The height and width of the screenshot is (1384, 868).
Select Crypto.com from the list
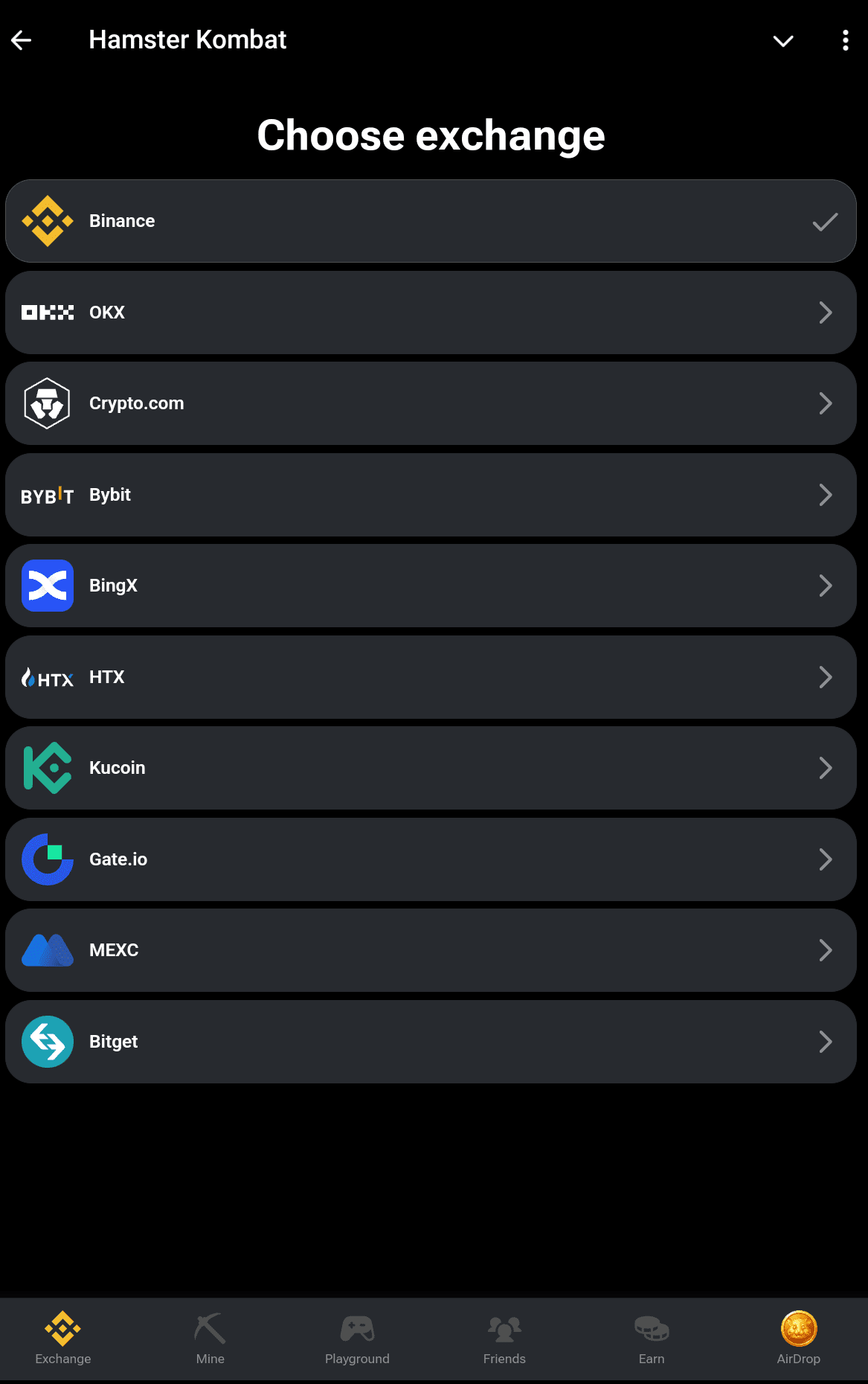tap(431, 403)
